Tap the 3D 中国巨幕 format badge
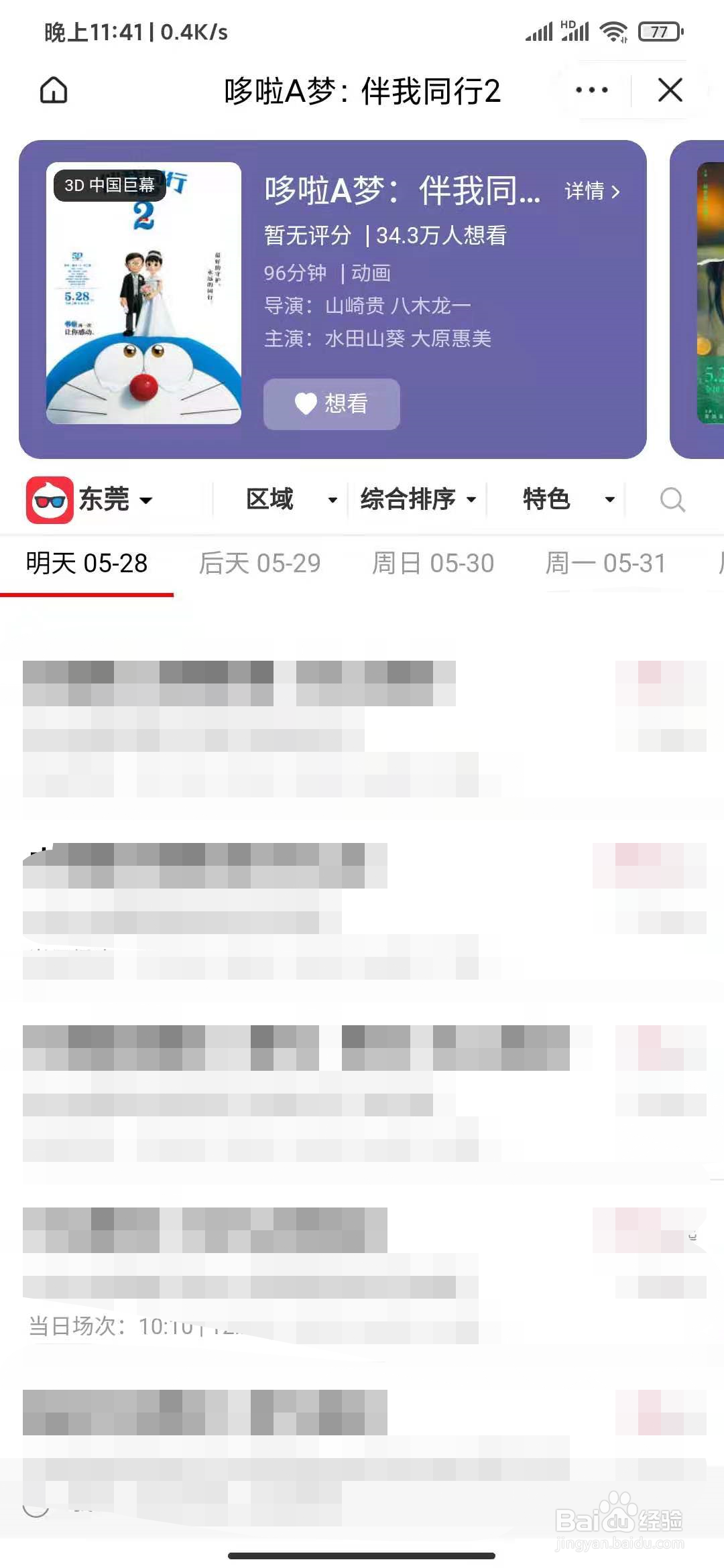The image size is (724, 1568). pyautogui.click(x=109, y=185)
